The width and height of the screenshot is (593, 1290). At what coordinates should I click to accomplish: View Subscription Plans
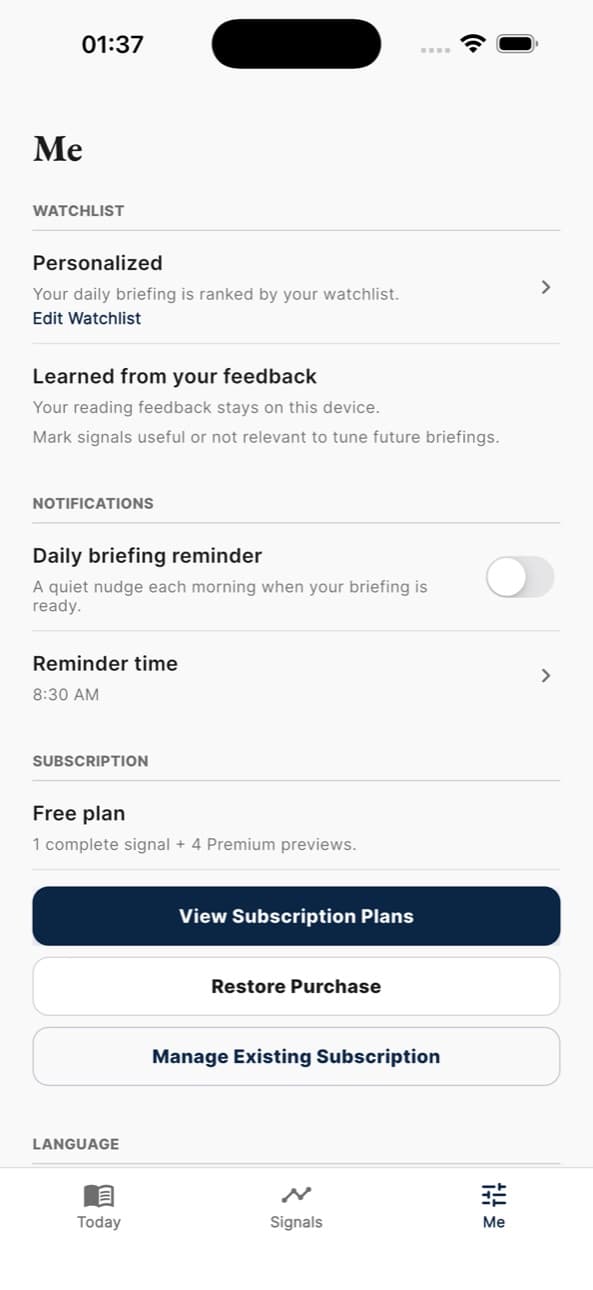click(296, 916)
